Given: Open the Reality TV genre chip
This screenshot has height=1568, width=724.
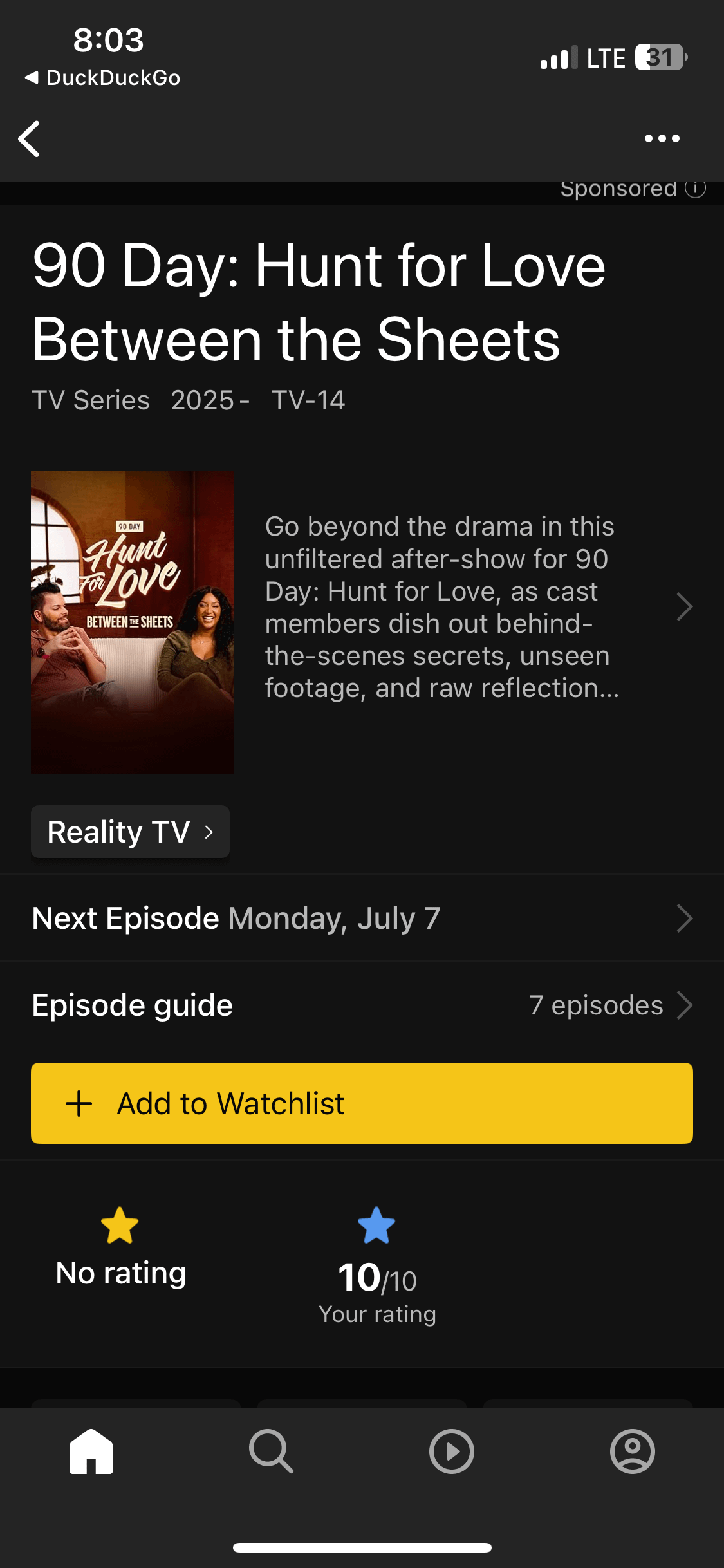Looking at the screenshot, I should 130,832.
